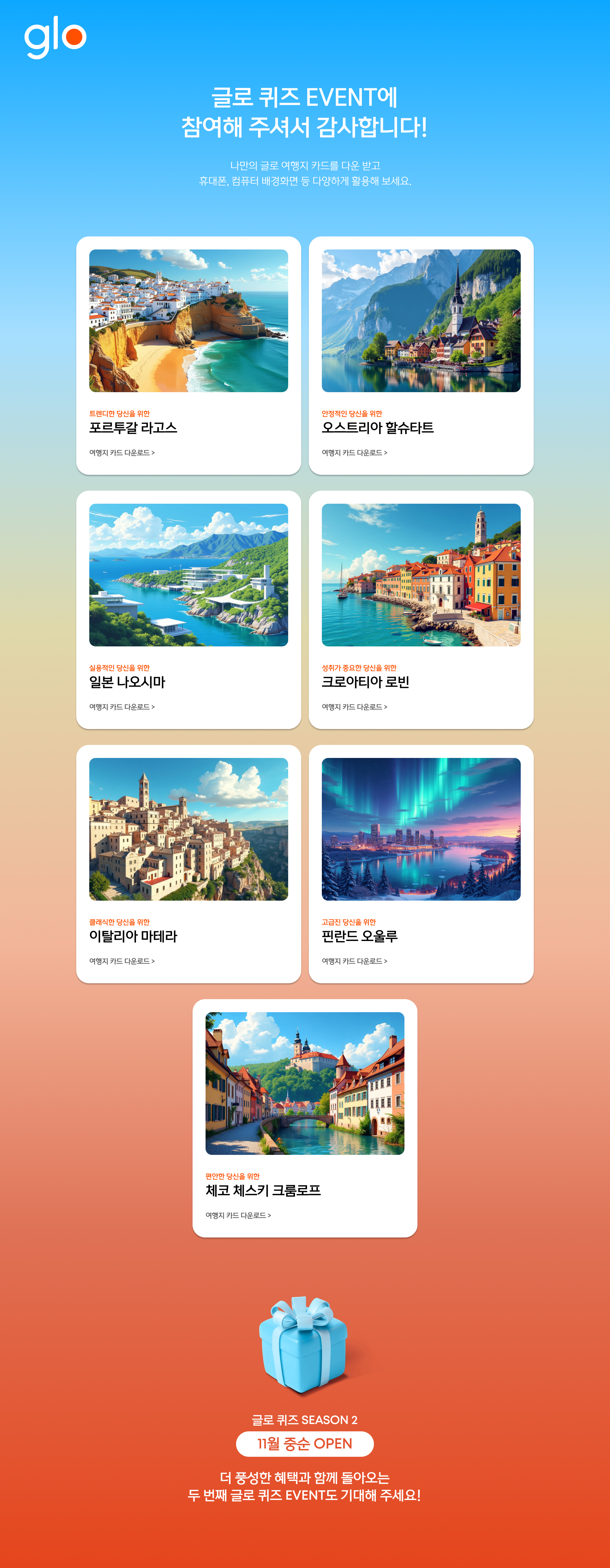Download the 핀란드 오울루 travel card
Screen dimensions: 610x1568
(354, 961)
